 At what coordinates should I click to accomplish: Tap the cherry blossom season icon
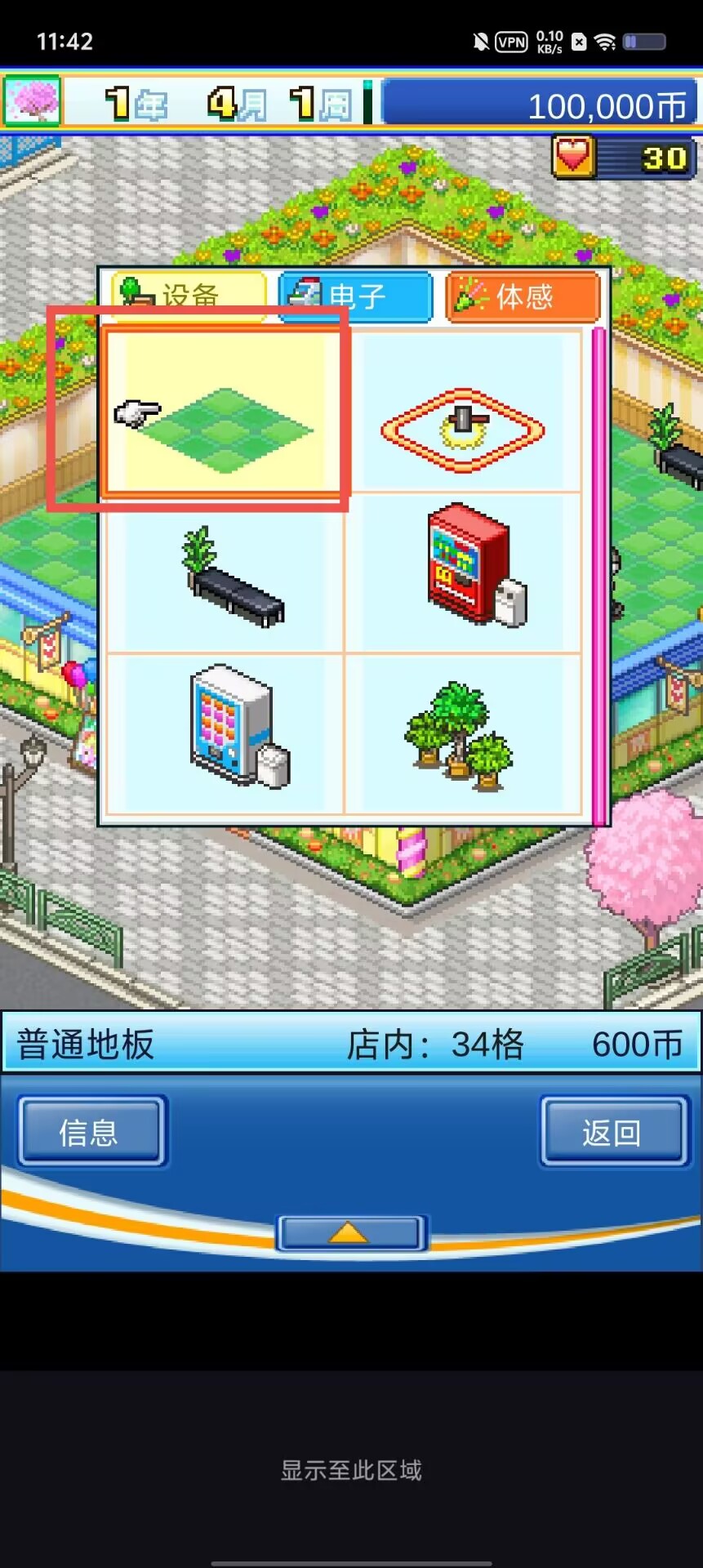tap(32, 101)
